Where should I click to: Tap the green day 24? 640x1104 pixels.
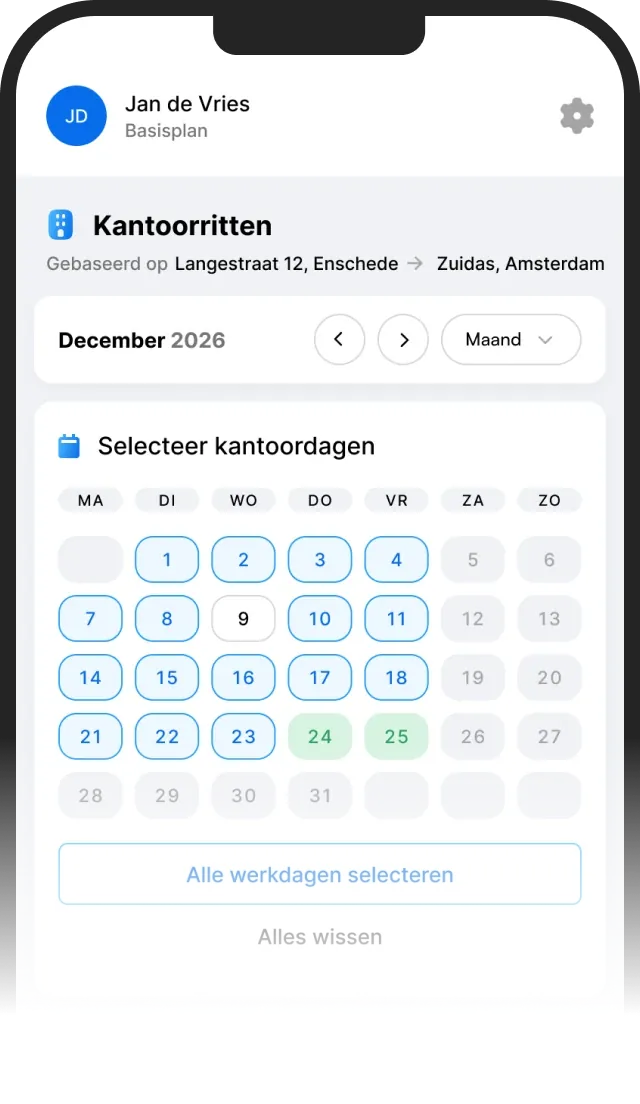tap(320, 736)
